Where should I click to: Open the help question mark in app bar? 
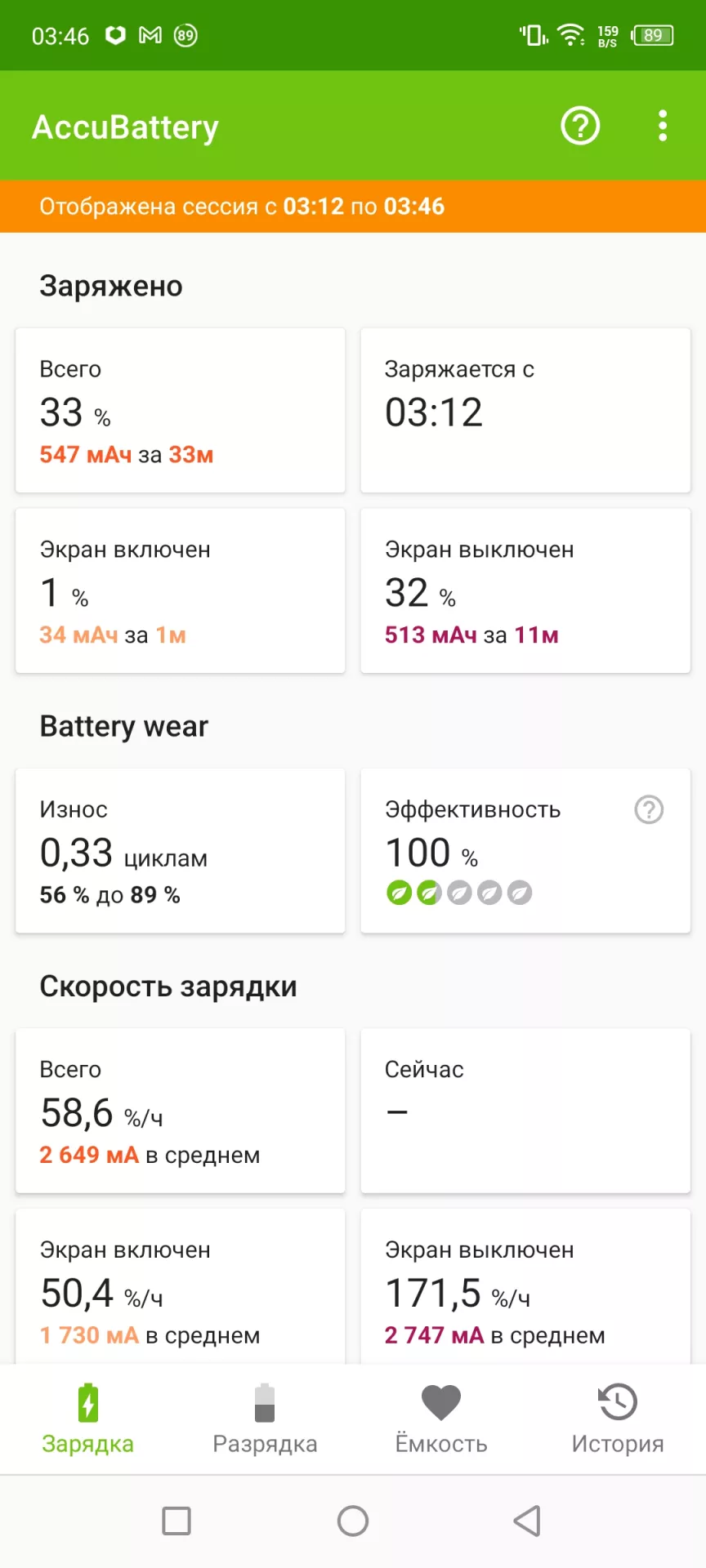[580, 126]
